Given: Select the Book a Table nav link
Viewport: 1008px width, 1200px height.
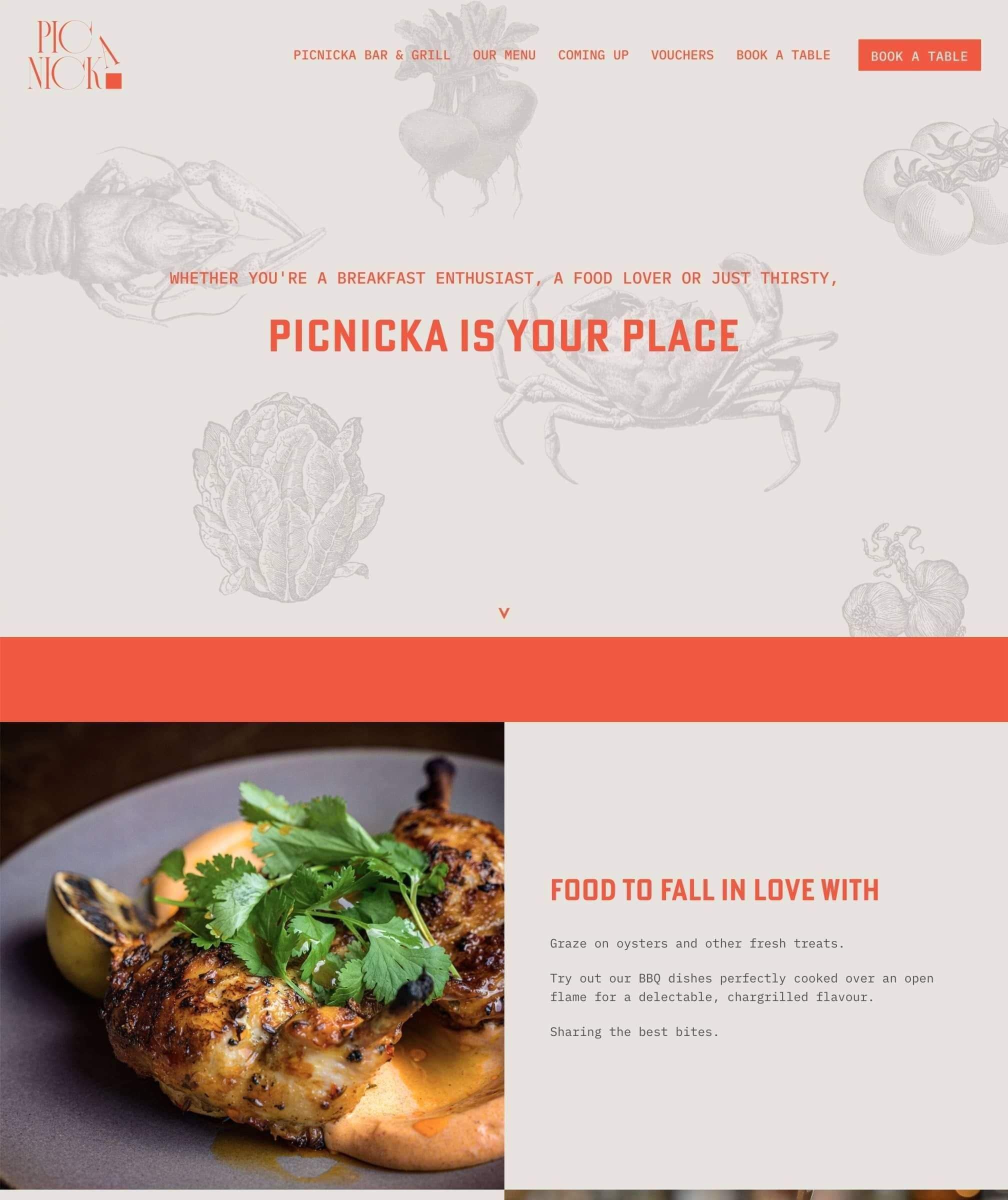Looking at the screenshot, I should tap(783, 55).
